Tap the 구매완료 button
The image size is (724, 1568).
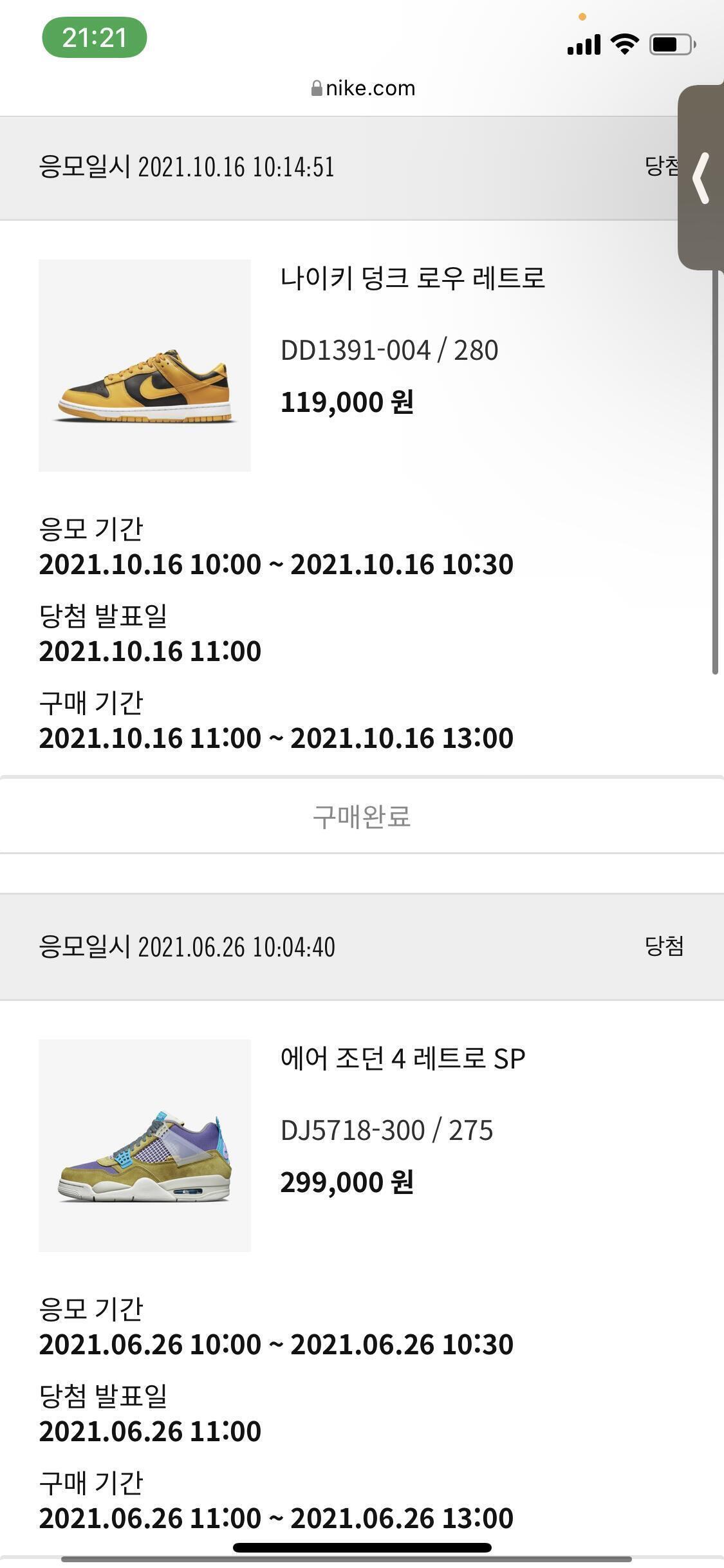pyautogui.click(x=362, y=816)
